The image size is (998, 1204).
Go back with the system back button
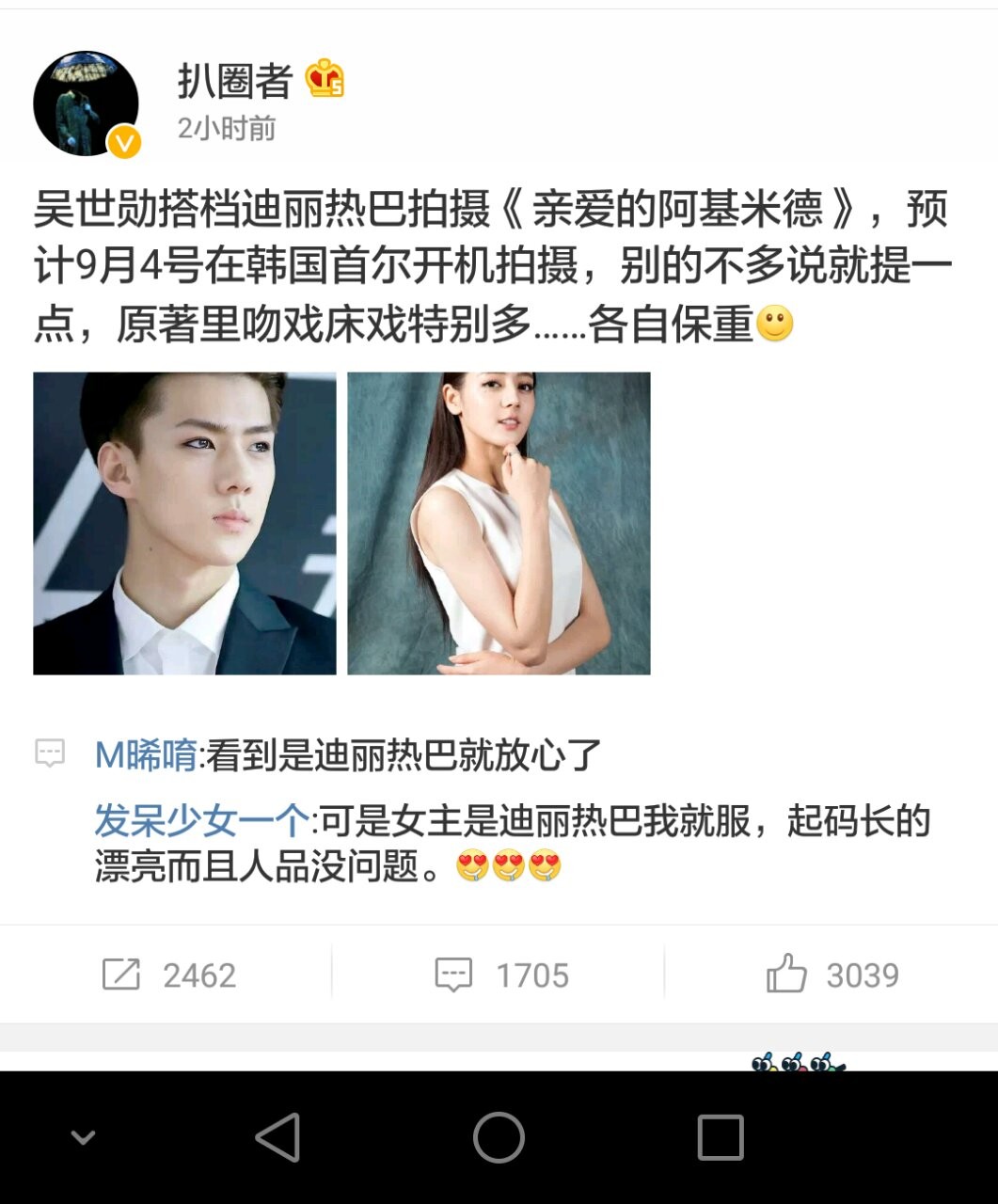tap(278, 1137)
